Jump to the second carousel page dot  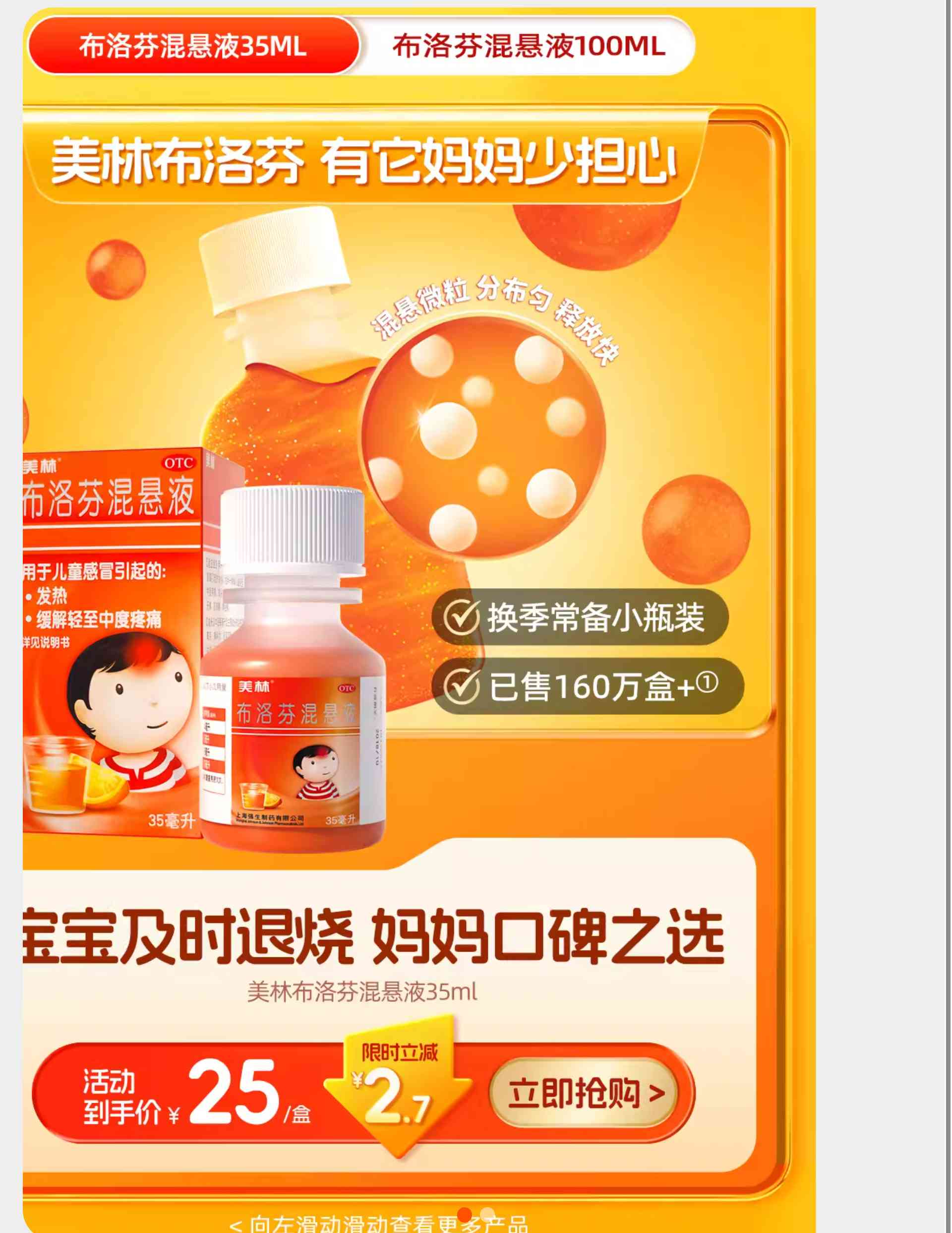(487, 1213)
